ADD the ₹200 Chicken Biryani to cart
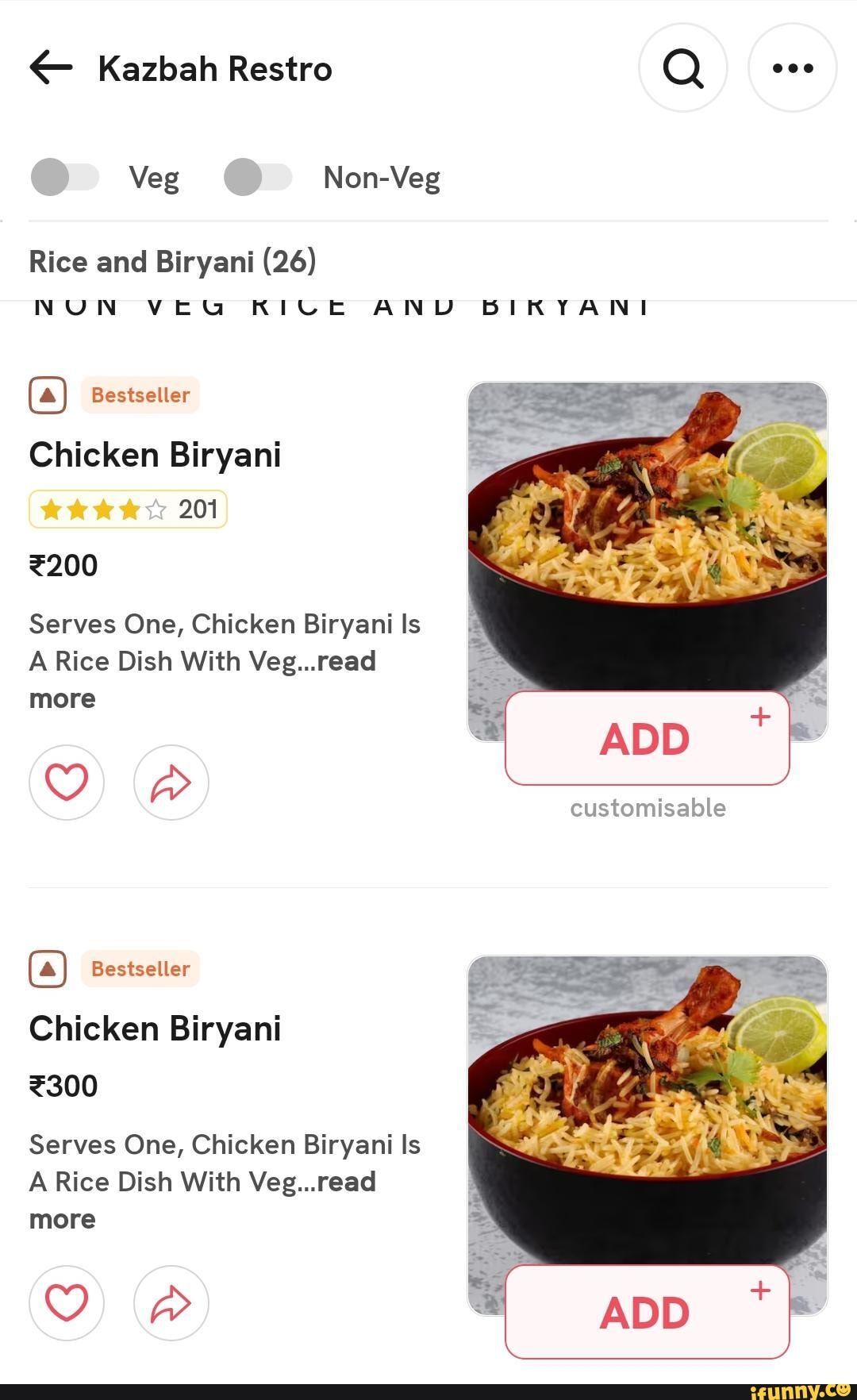This screenshot has height=1400, width=857. [x=646, y=738]
